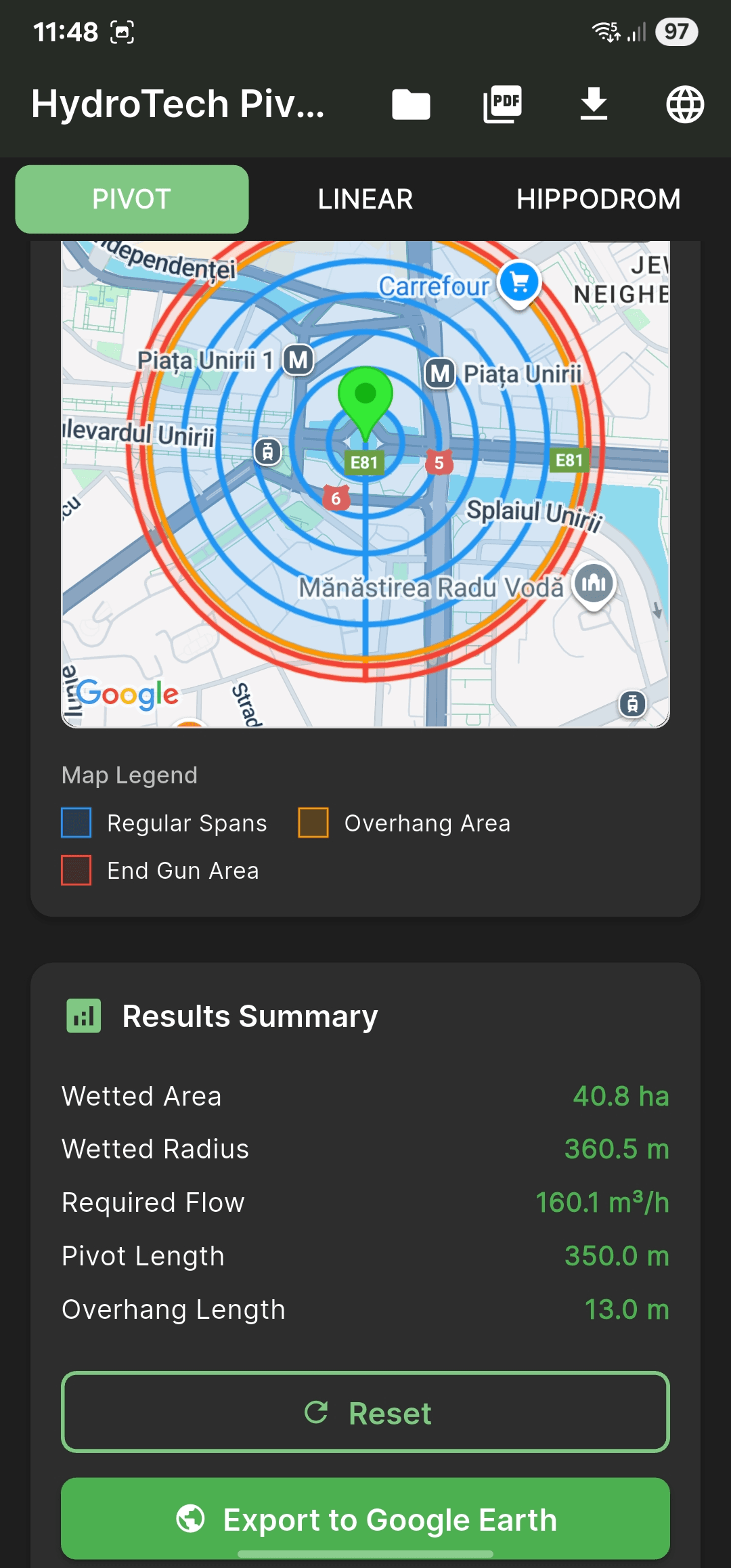731x1568 pixels.
Task: Tap the download icon in the app bar
Action: pos(594,105)
